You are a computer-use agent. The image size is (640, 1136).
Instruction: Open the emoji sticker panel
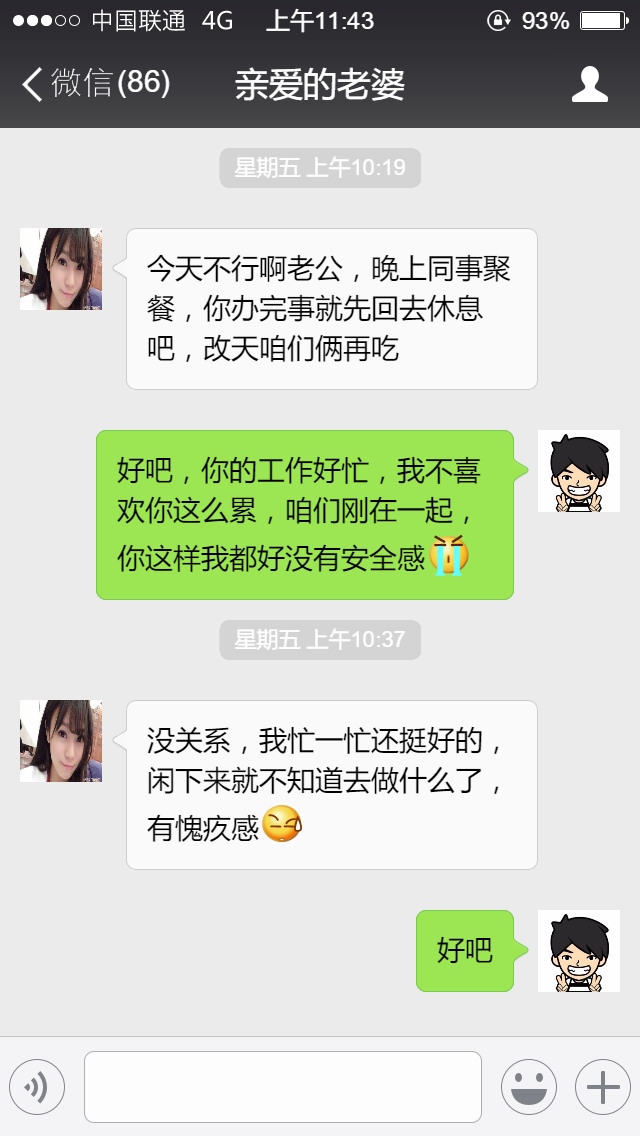pos(528,1086)
